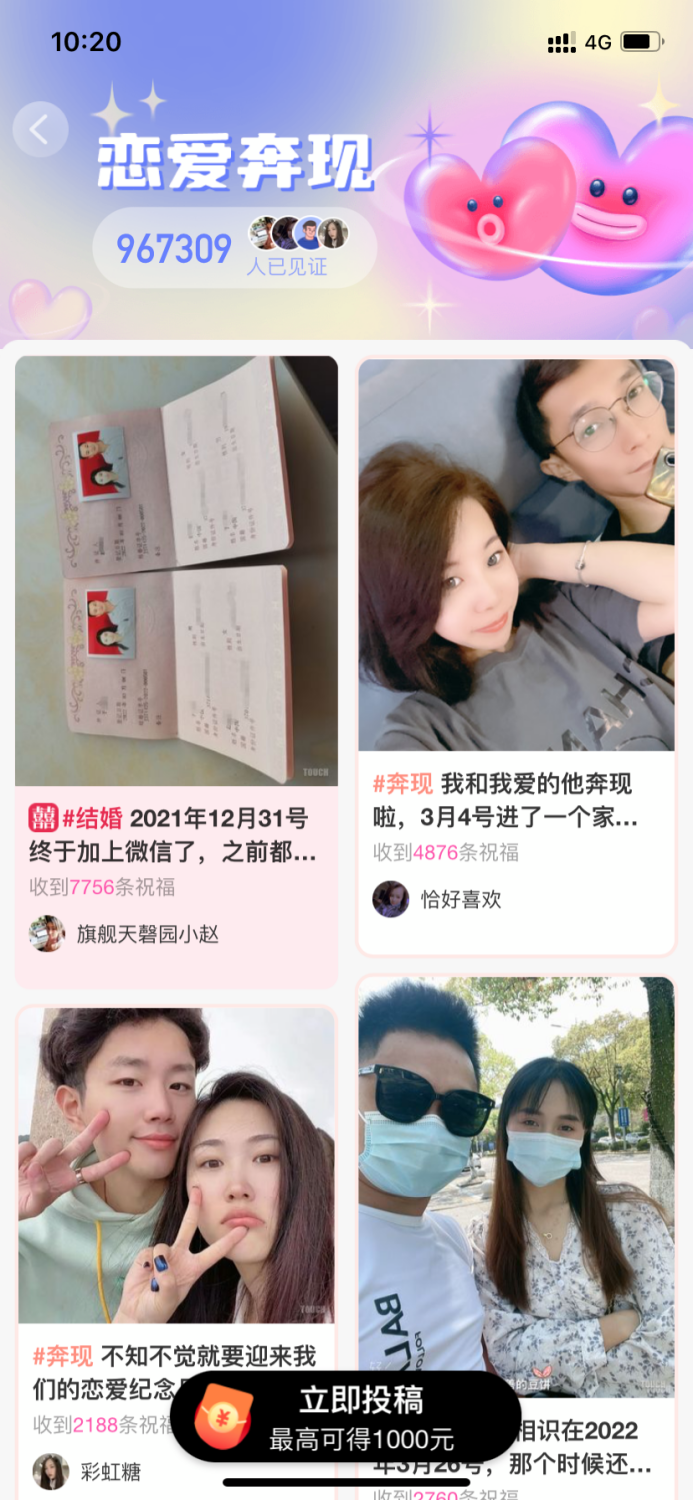Open the post by 恰好喜欢
Viewport: 693px width, 1500px height.
516,555
